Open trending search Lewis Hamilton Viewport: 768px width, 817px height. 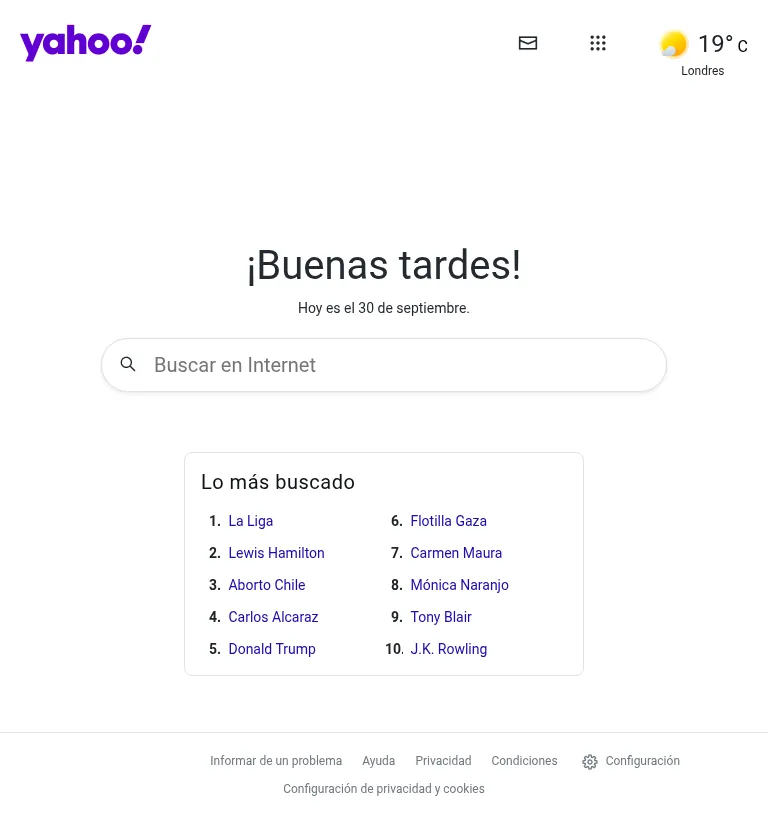click(276, 553)
